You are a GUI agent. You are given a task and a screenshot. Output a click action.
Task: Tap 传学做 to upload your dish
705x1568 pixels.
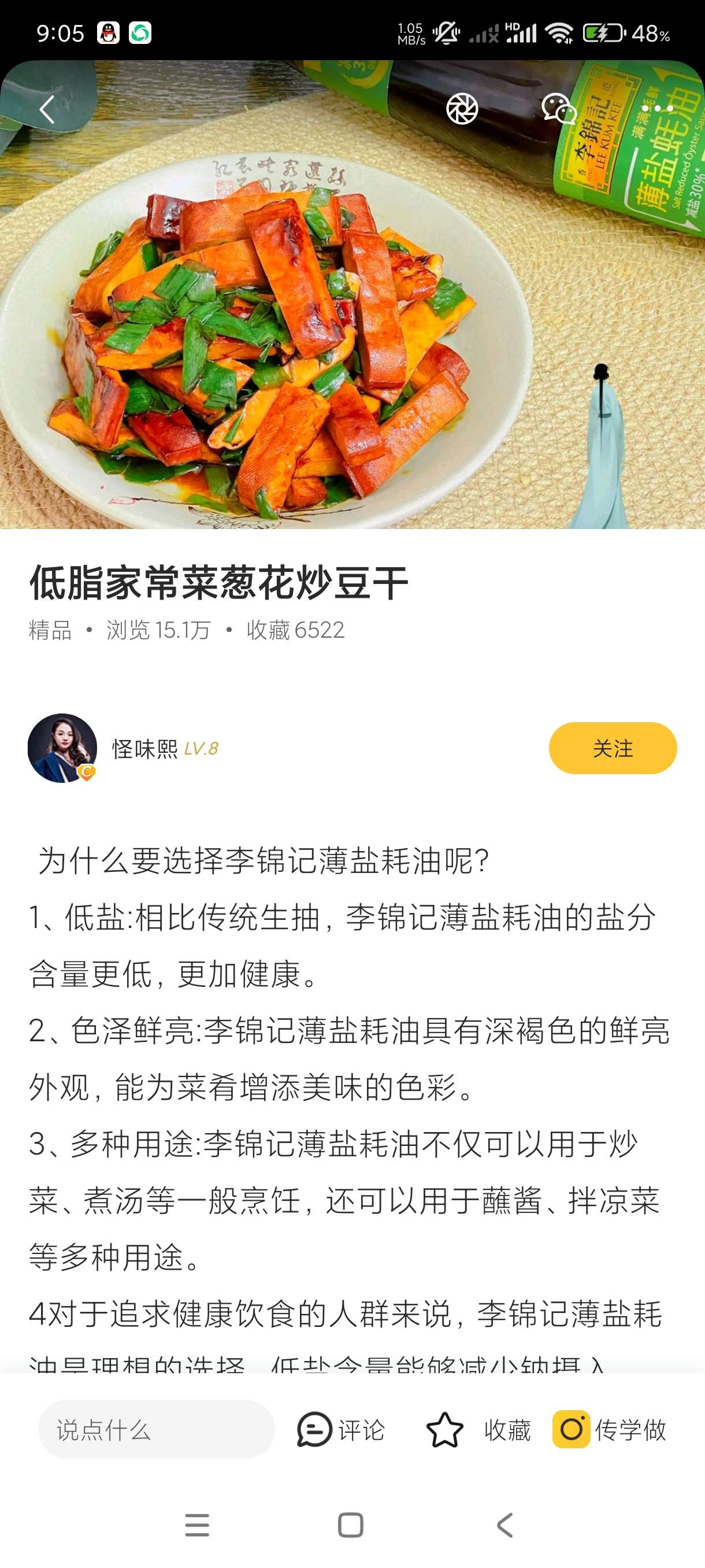(x=610, y=1429)
